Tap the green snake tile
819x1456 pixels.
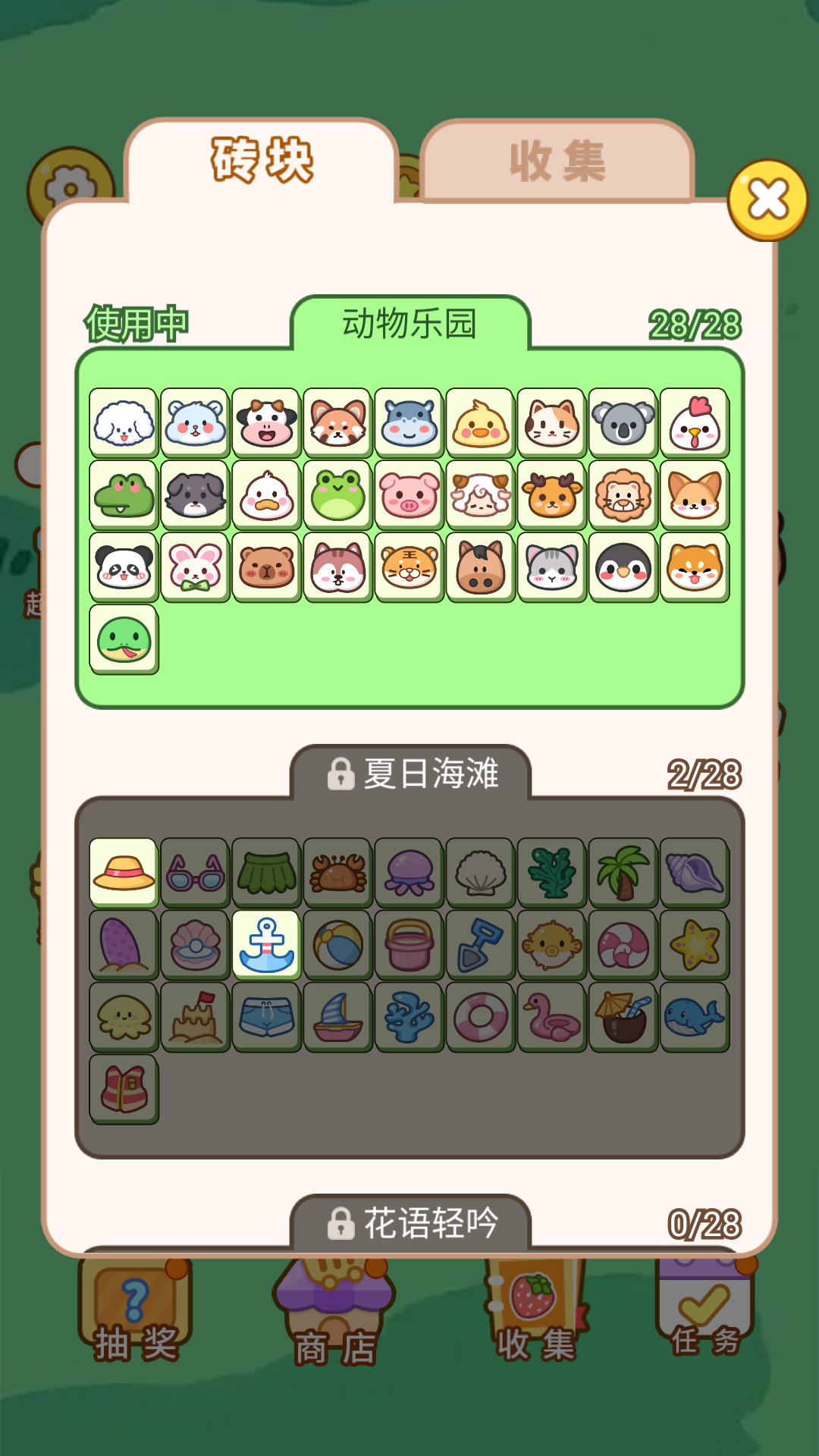pyautogui.click(x=124, y=639)
